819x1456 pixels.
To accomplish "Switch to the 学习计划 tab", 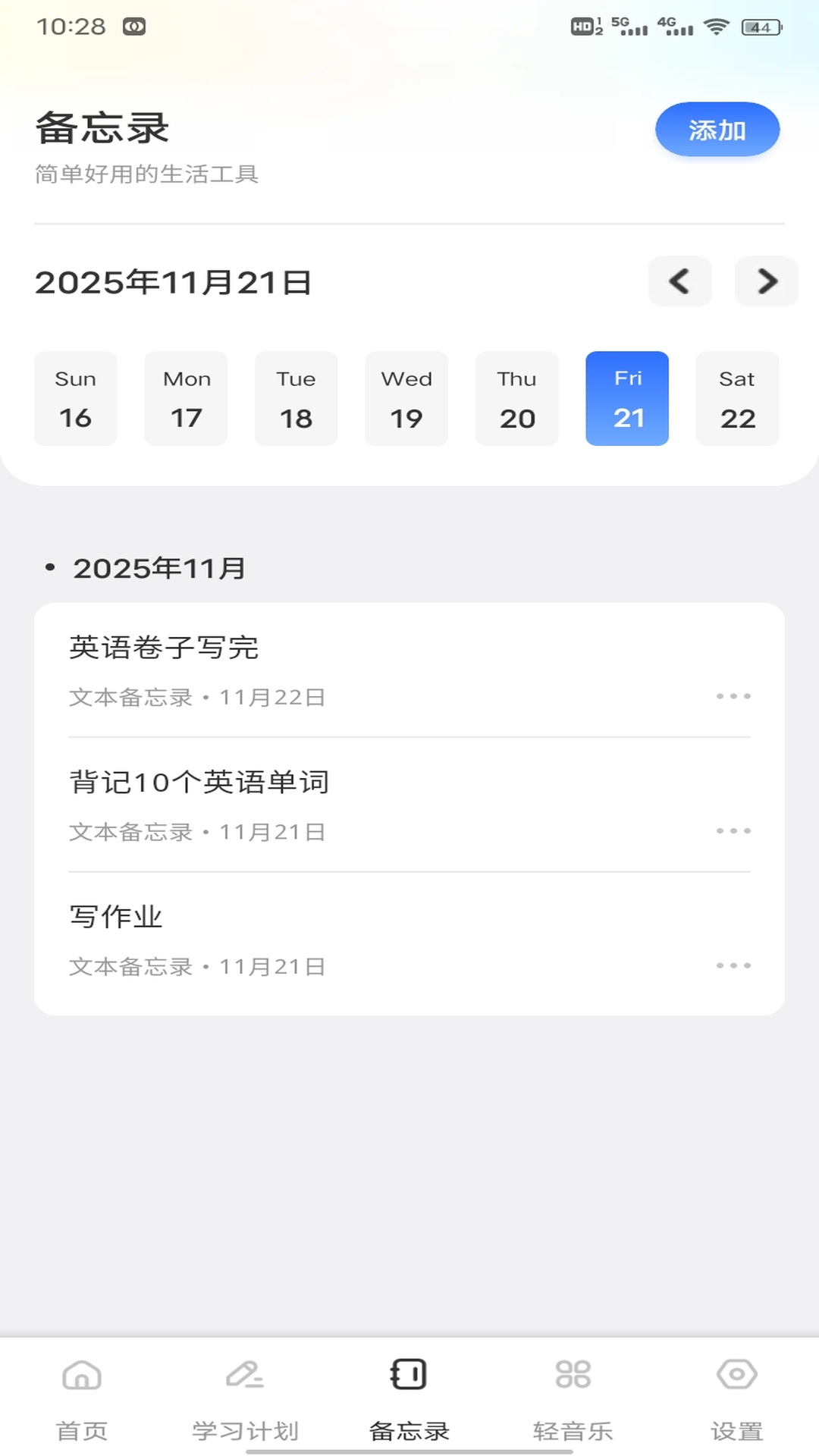I will [244, 1401].
